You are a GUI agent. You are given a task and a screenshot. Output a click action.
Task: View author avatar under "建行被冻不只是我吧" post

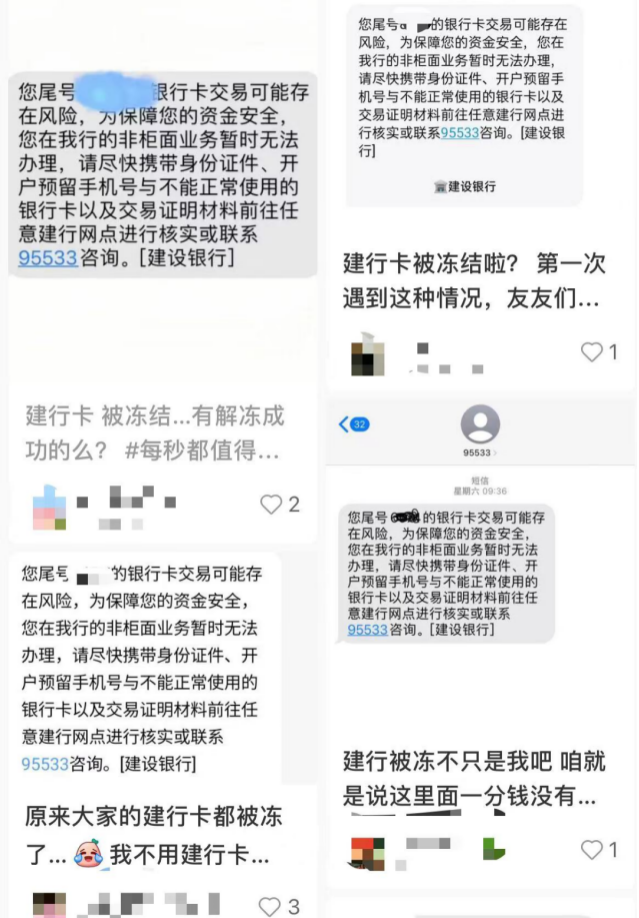(x=367, y=851)
